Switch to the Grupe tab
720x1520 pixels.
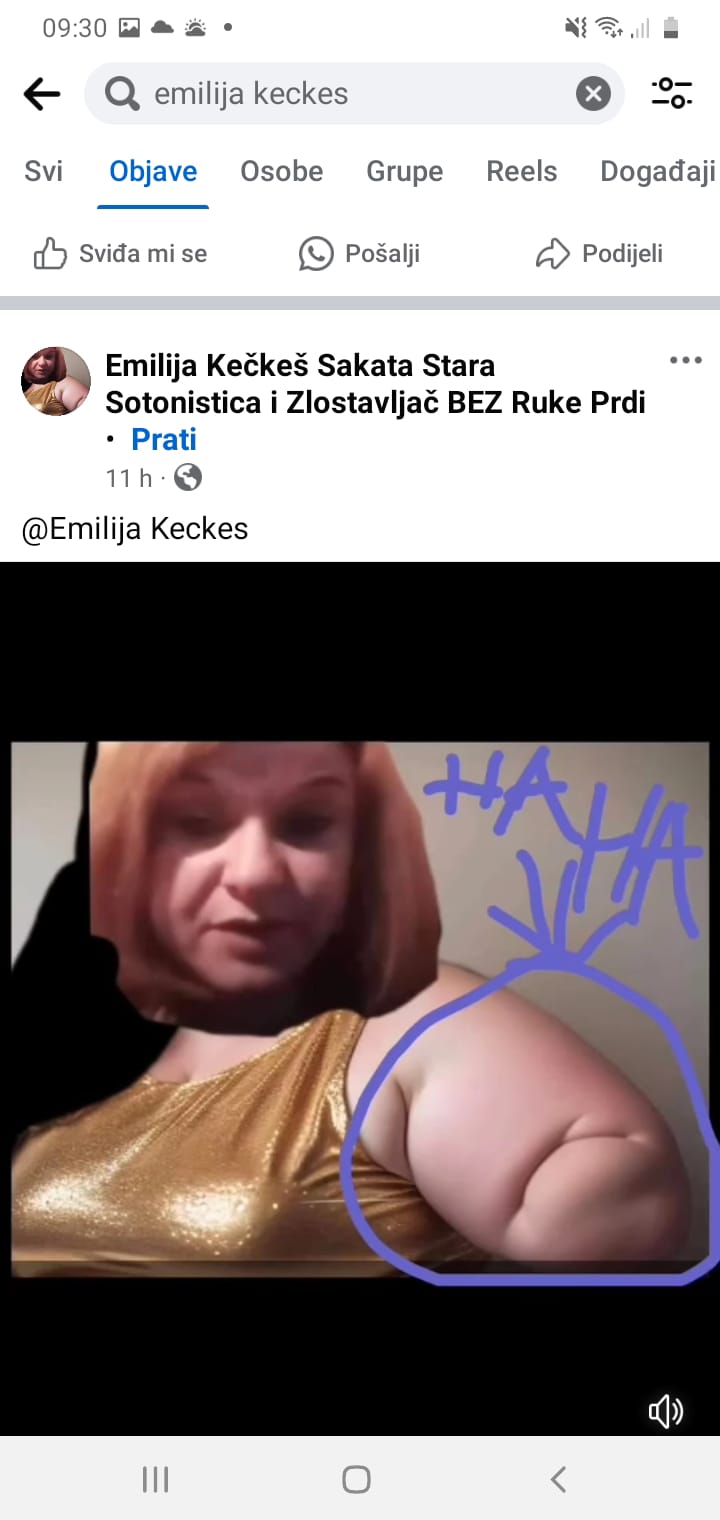404,172
